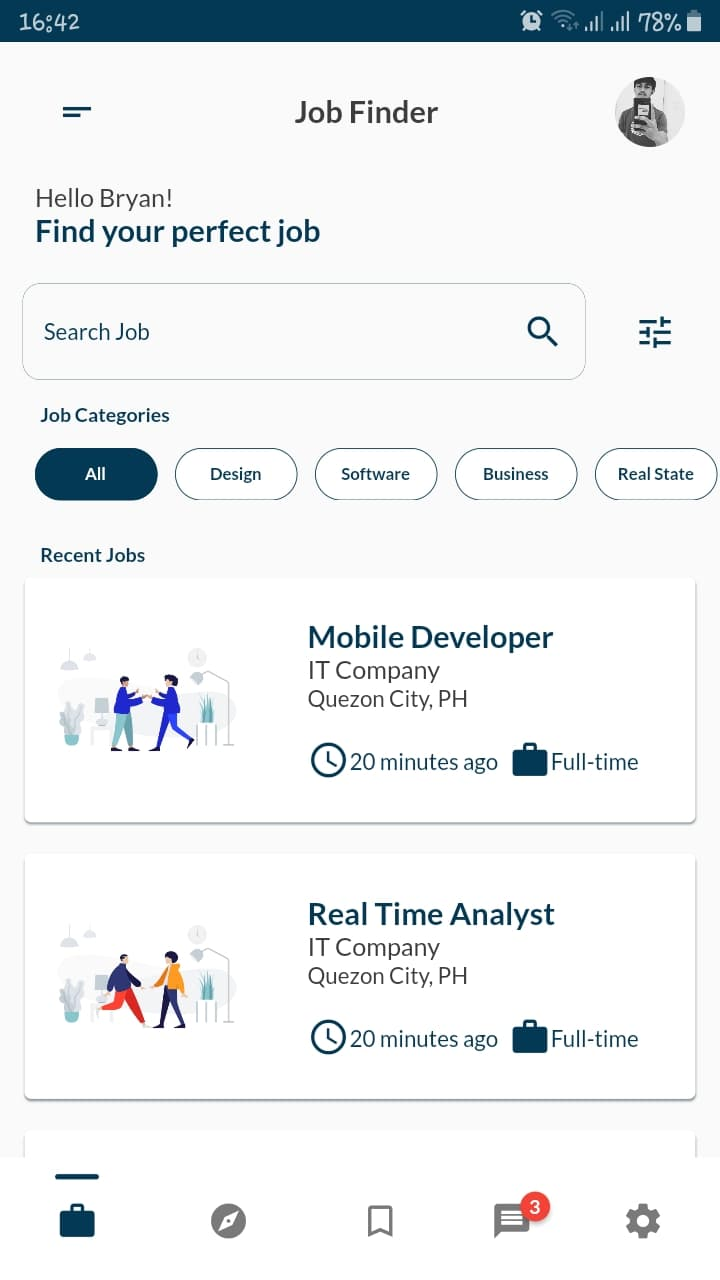The width and height of the screenshot is (720, 1280).
Task: Filter jobs by Software category
Action: pyautogui.click(x=376, y=474)
